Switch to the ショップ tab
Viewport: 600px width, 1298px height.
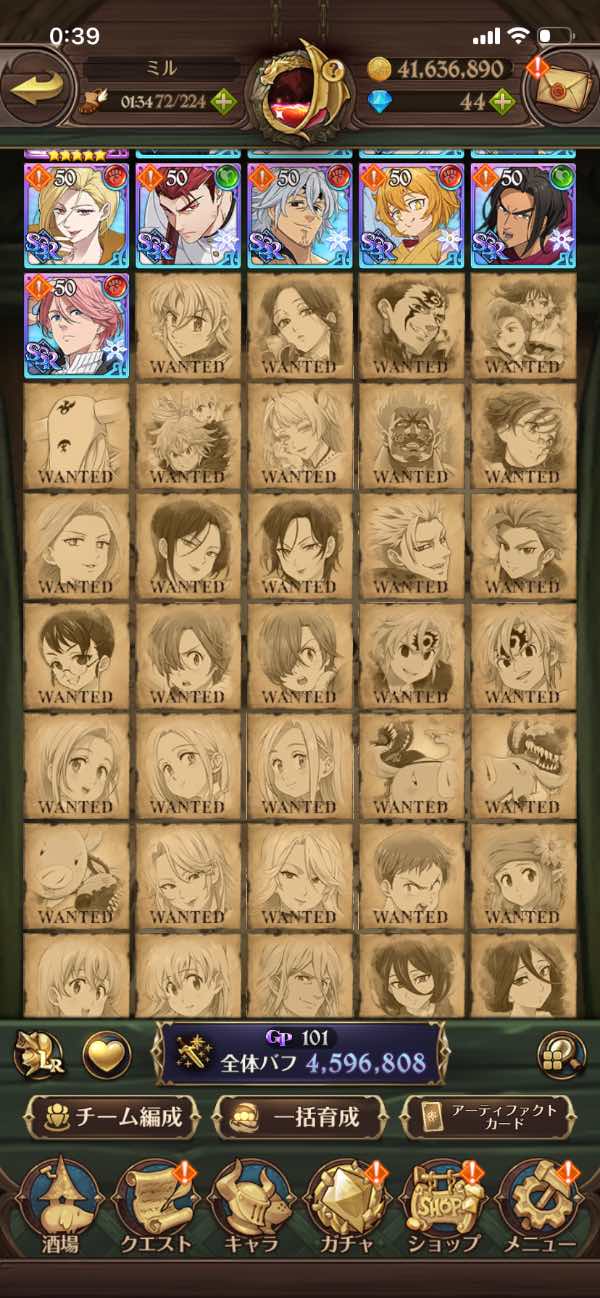[x=443, y=1208]
